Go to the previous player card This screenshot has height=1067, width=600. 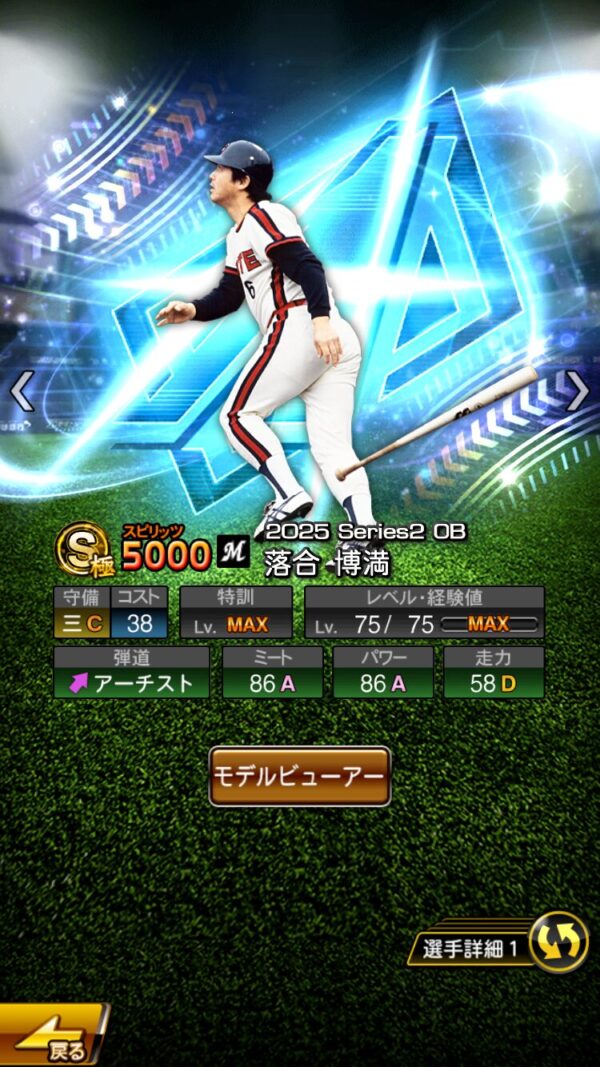[22, 391]
